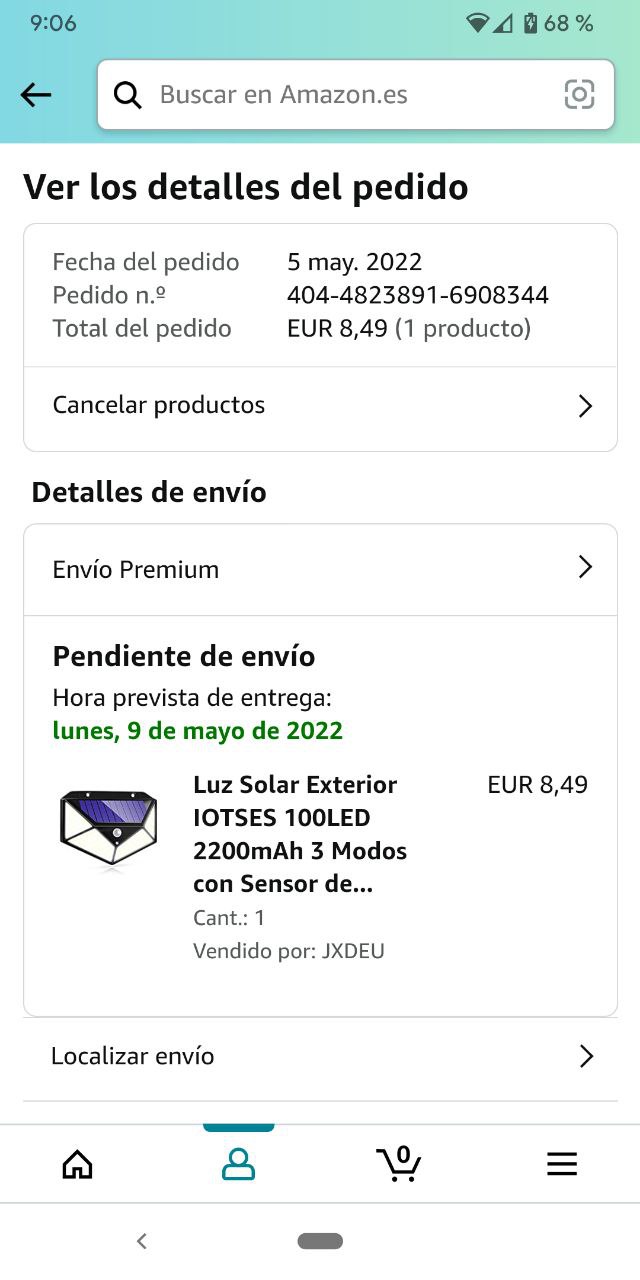
Task: Open the camera scan search icon
Action: tap(579, 95)
